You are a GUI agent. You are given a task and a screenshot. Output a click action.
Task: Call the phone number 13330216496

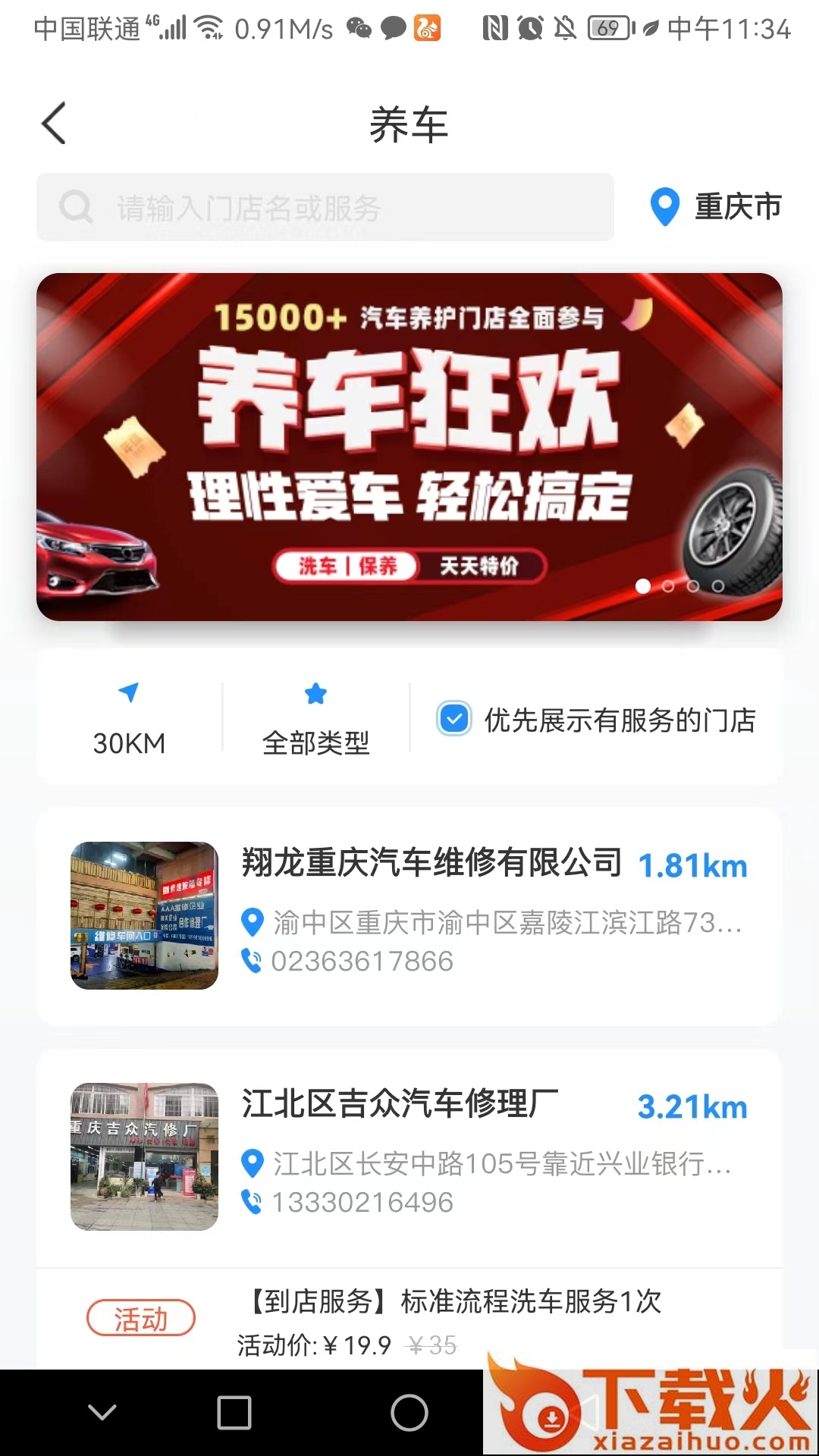pyautogui.click(x=362, y=1203)
